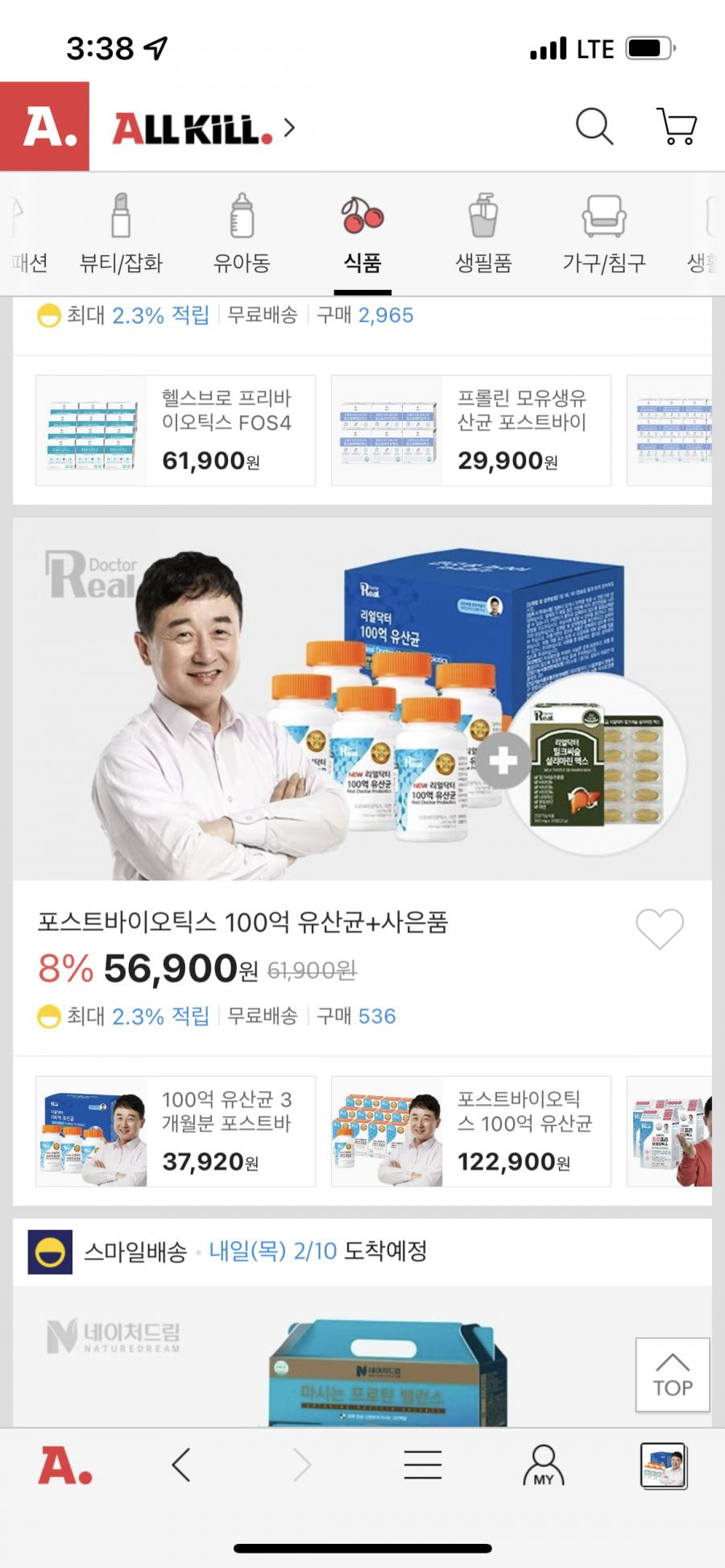The width and height of the screenshot is (725, 1568).
Task: Tap the ALLKILL header link
Action: [203, 129]
